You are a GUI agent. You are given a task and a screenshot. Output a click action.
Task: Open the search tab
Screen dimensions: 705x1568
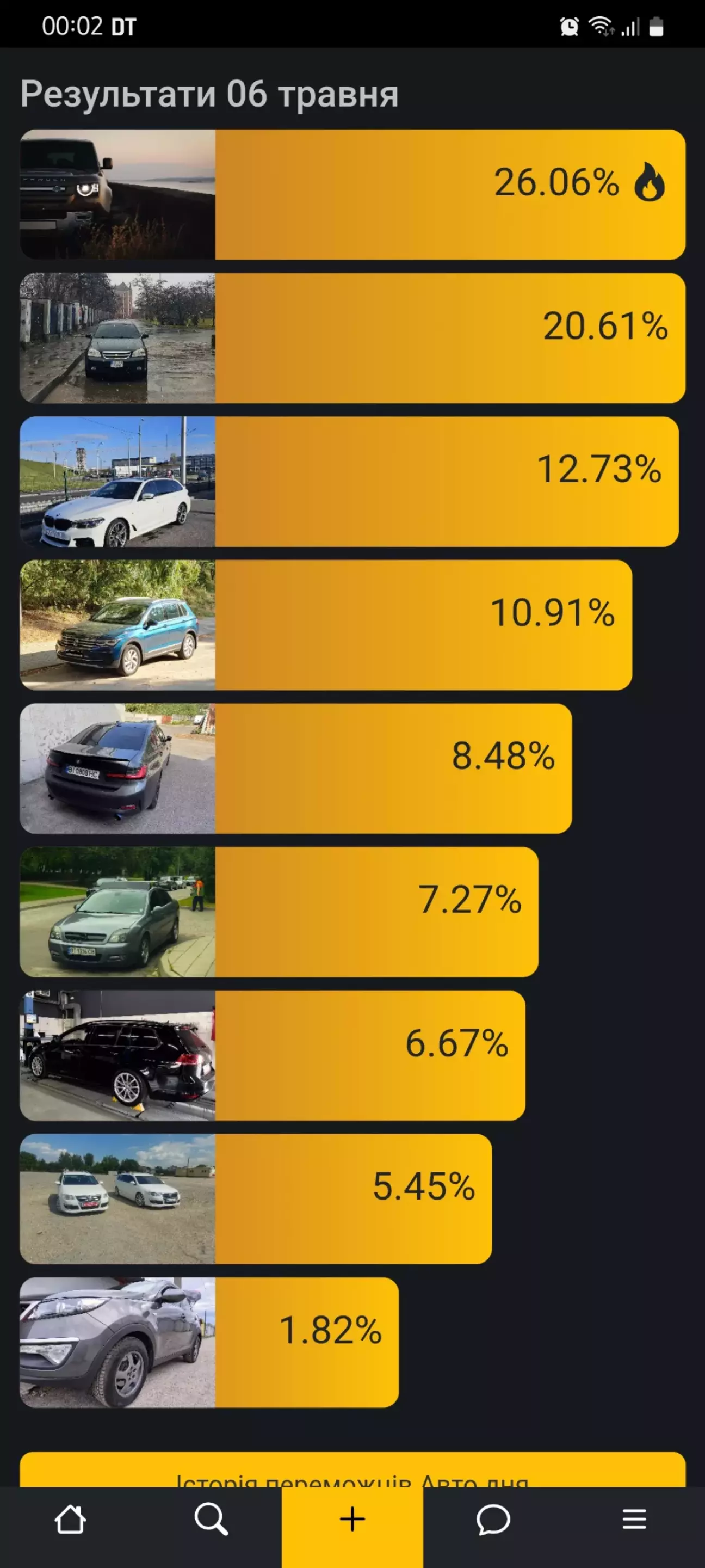211,1520
